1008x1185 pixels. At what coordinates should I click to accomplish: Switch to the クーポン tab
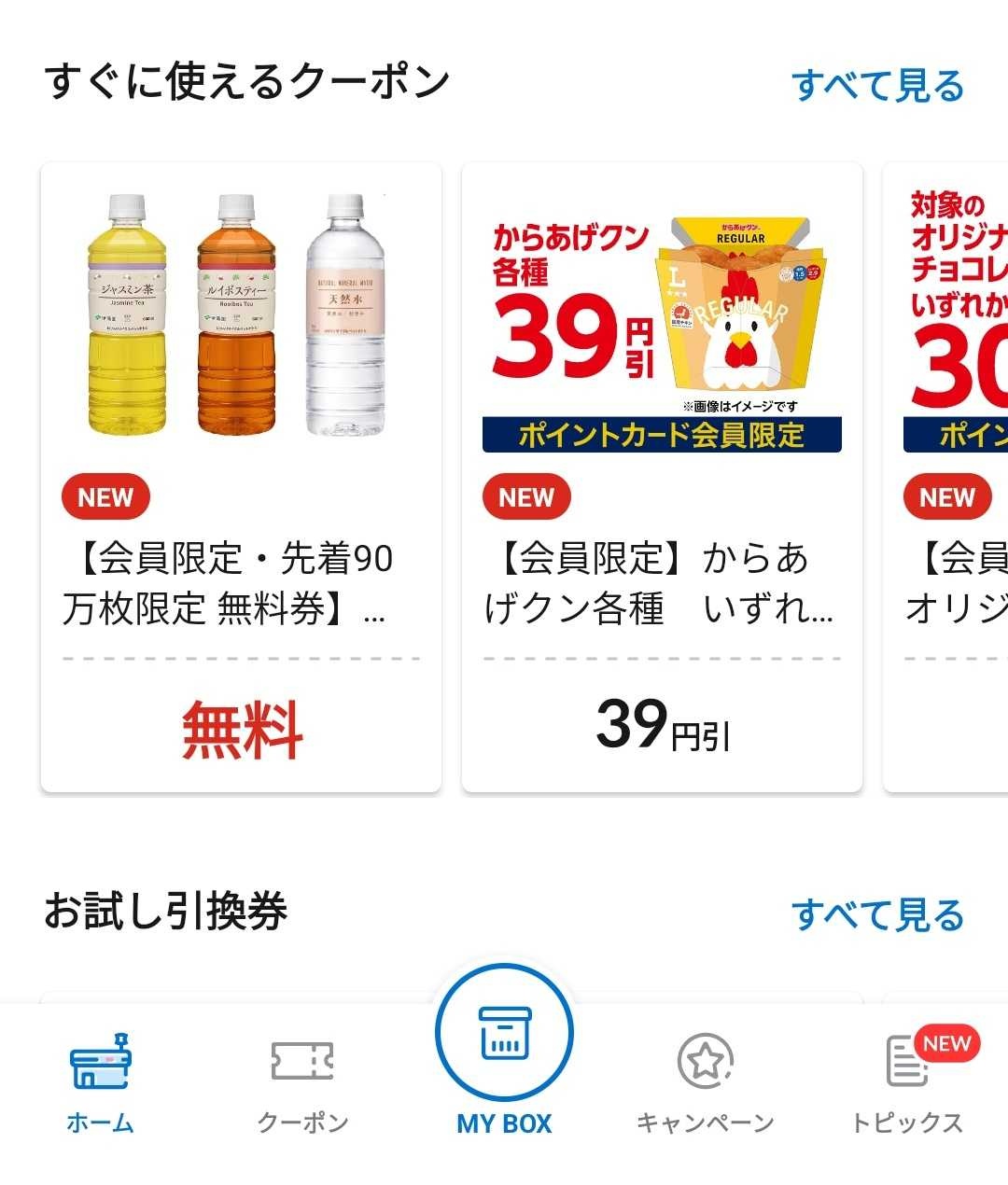point(302,1084)
